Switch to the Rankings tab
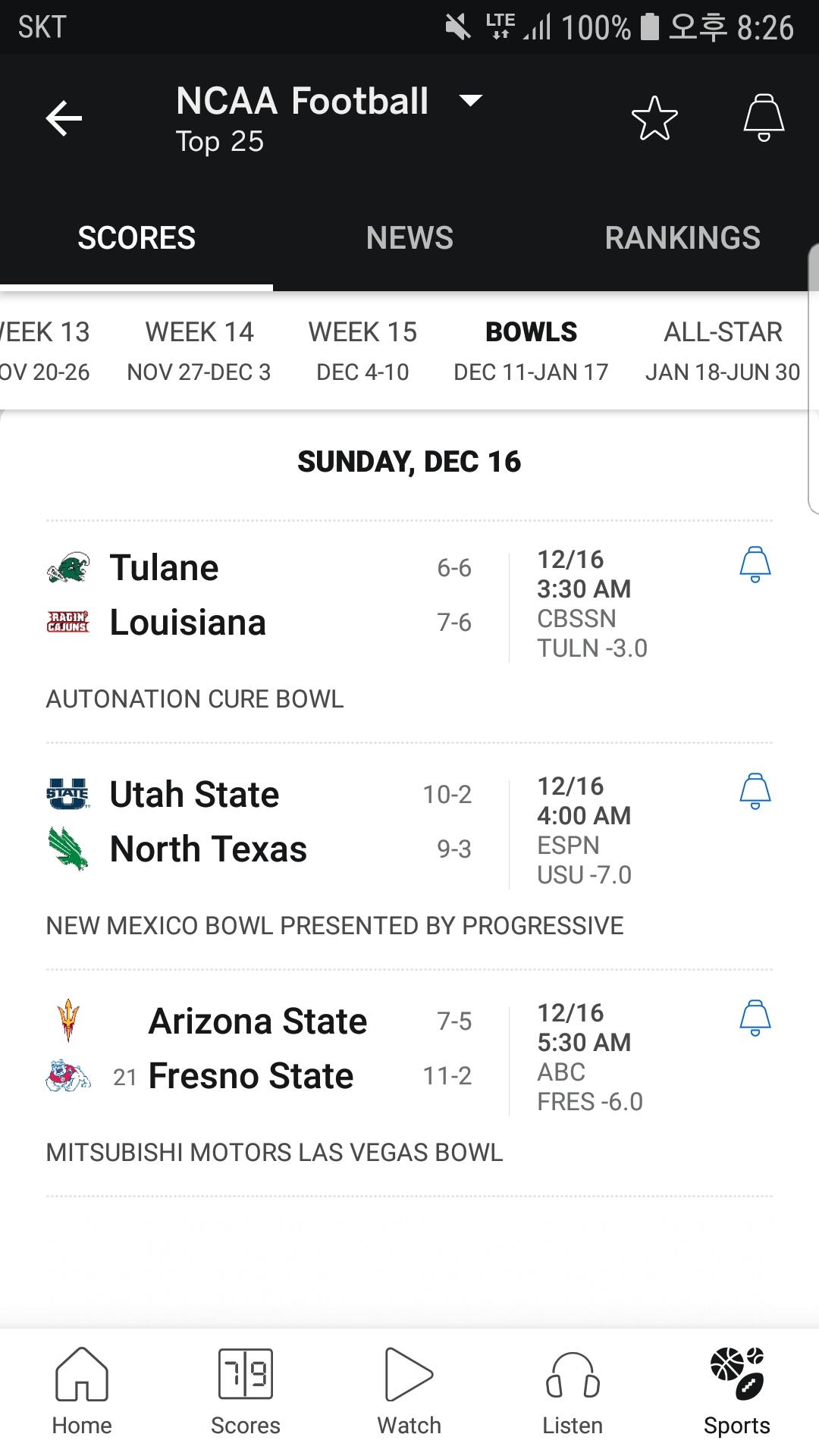The image size is (819, 1456). point(682,238)
